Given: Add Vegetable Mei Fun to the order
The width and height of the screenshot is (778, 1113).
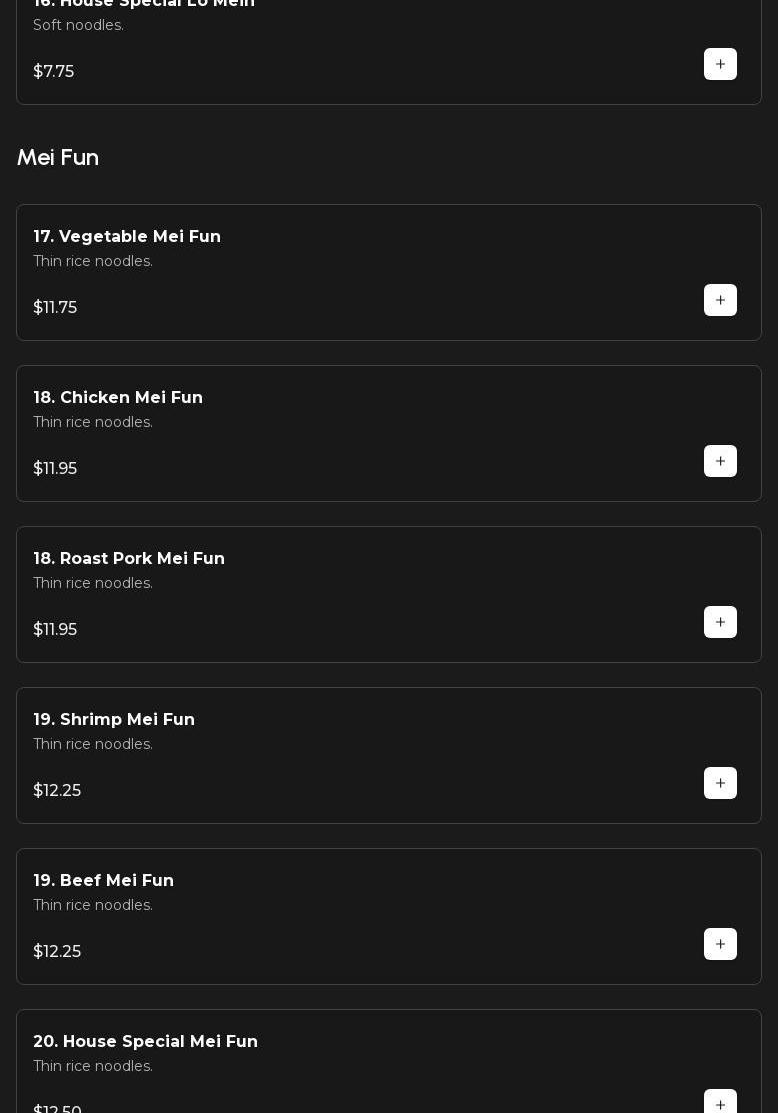Looking at the screenshot, I should (x=720, y=300).
